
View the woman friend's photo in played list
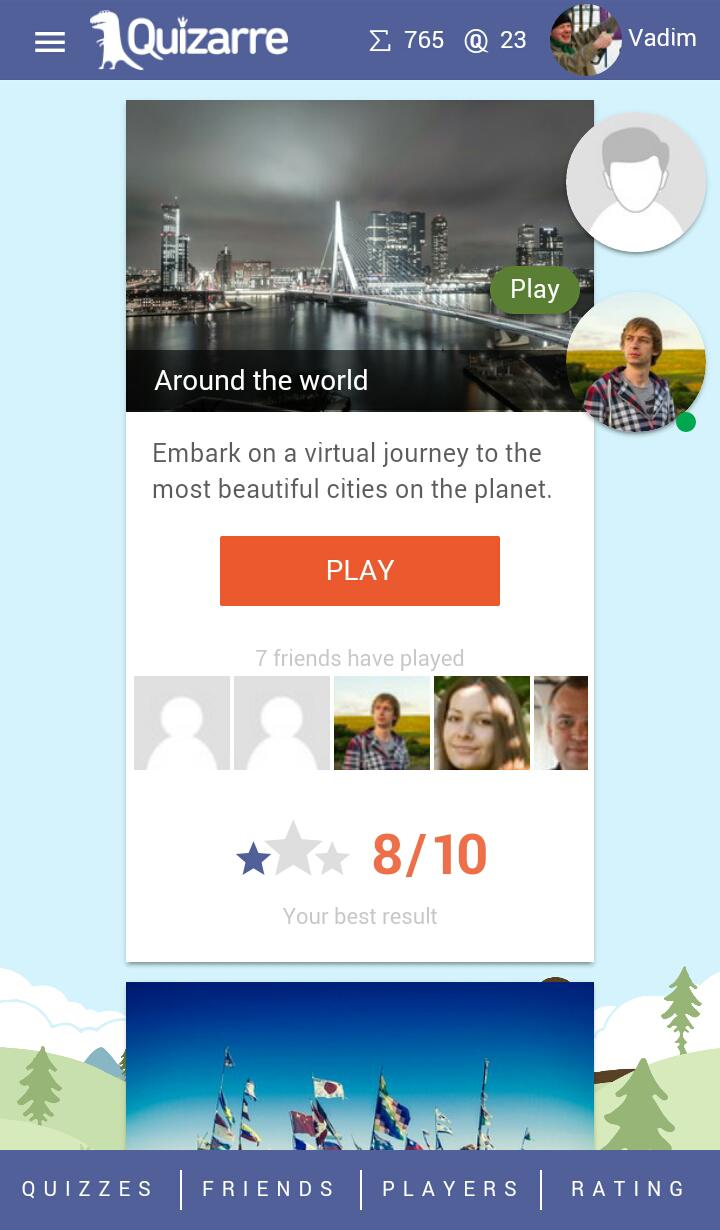[482, 723]
